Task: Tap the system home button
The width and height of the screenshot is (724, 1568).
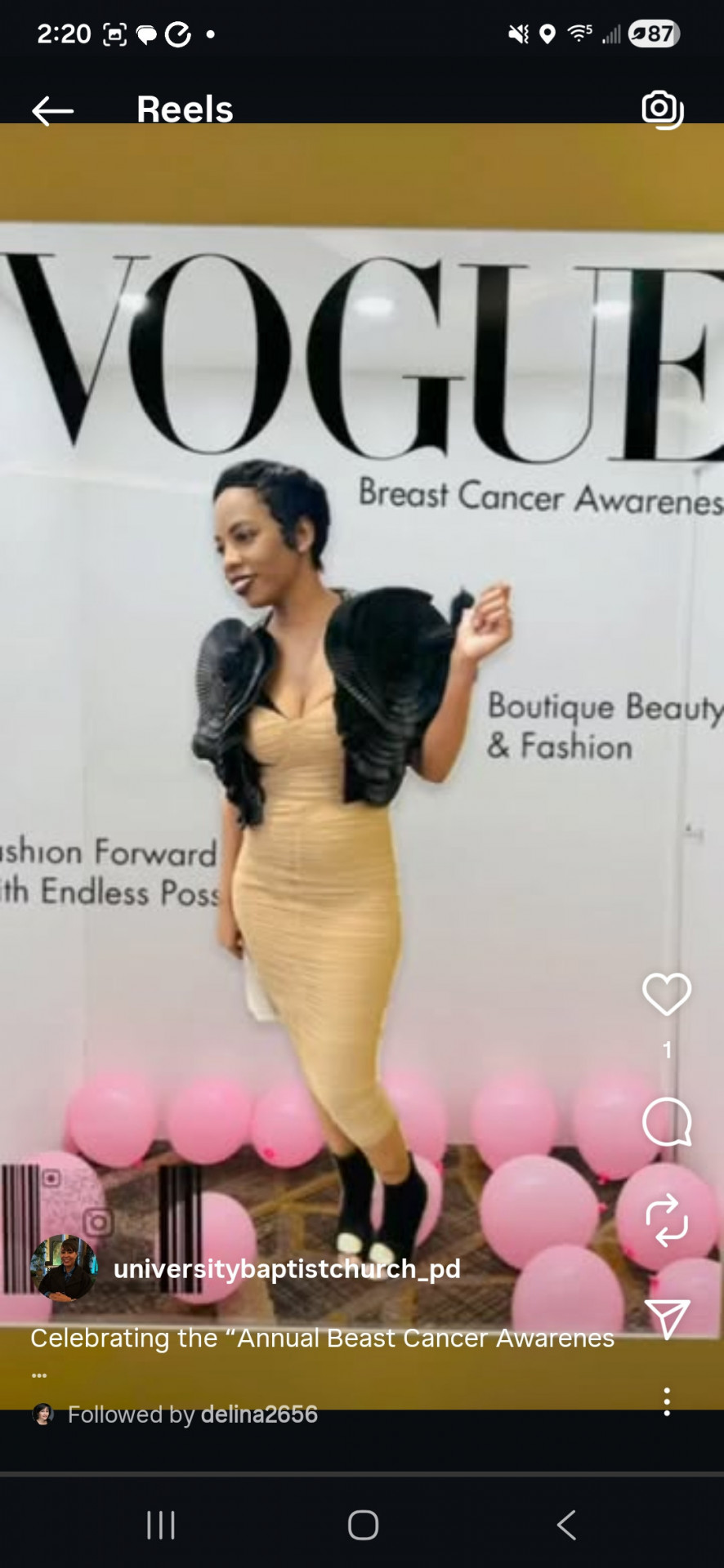Action: pos(363,1525)
